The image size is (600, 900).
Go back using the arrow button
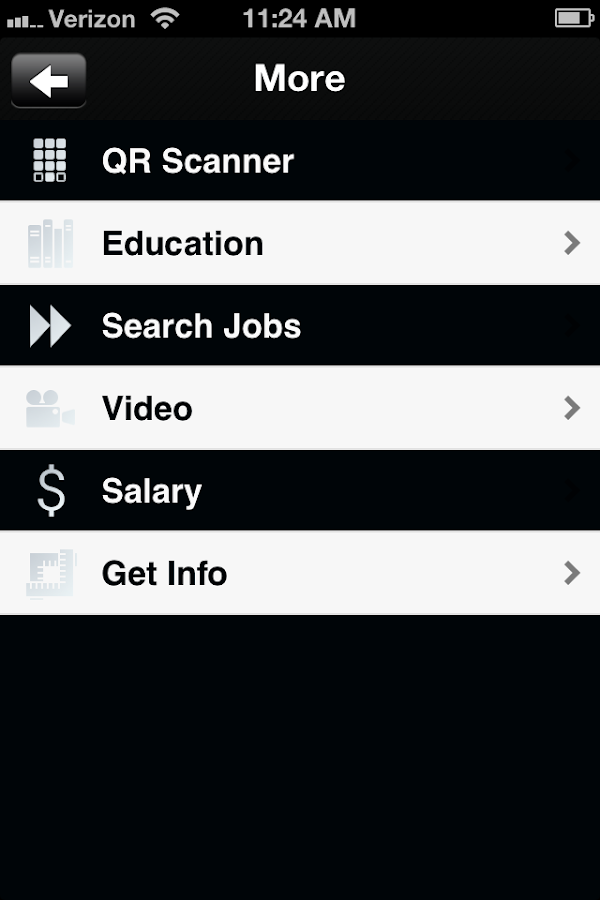tap(48, 80)
